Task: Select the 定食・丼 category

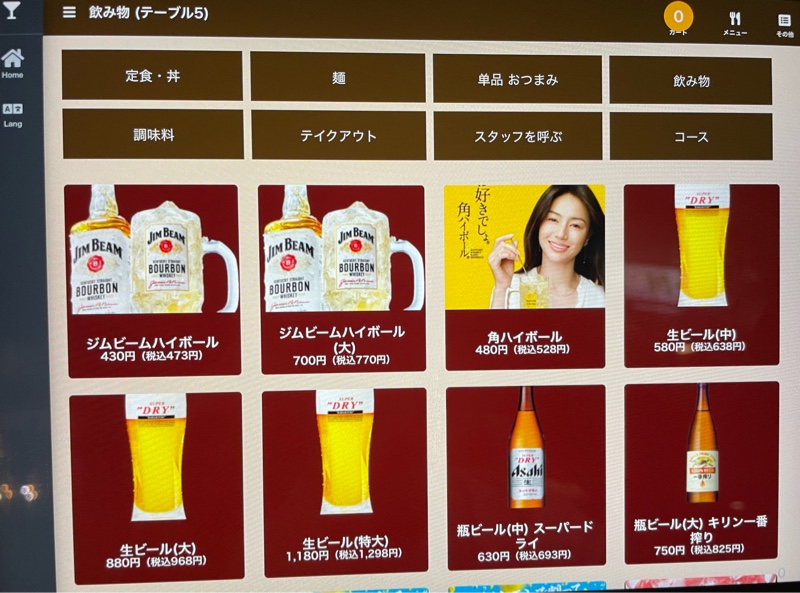Action: click(152, 76)
